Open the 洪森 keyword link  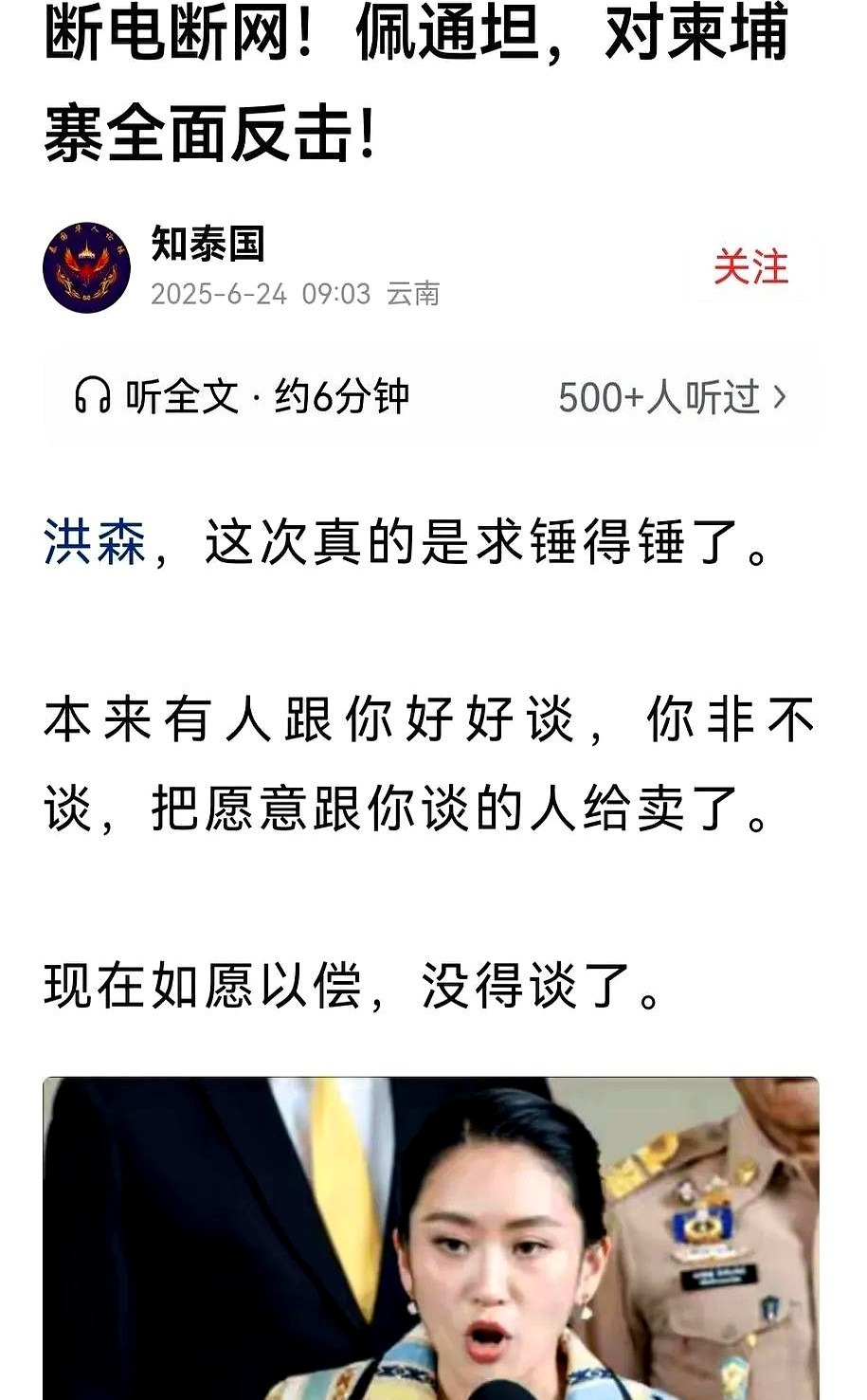pos(95,542)
